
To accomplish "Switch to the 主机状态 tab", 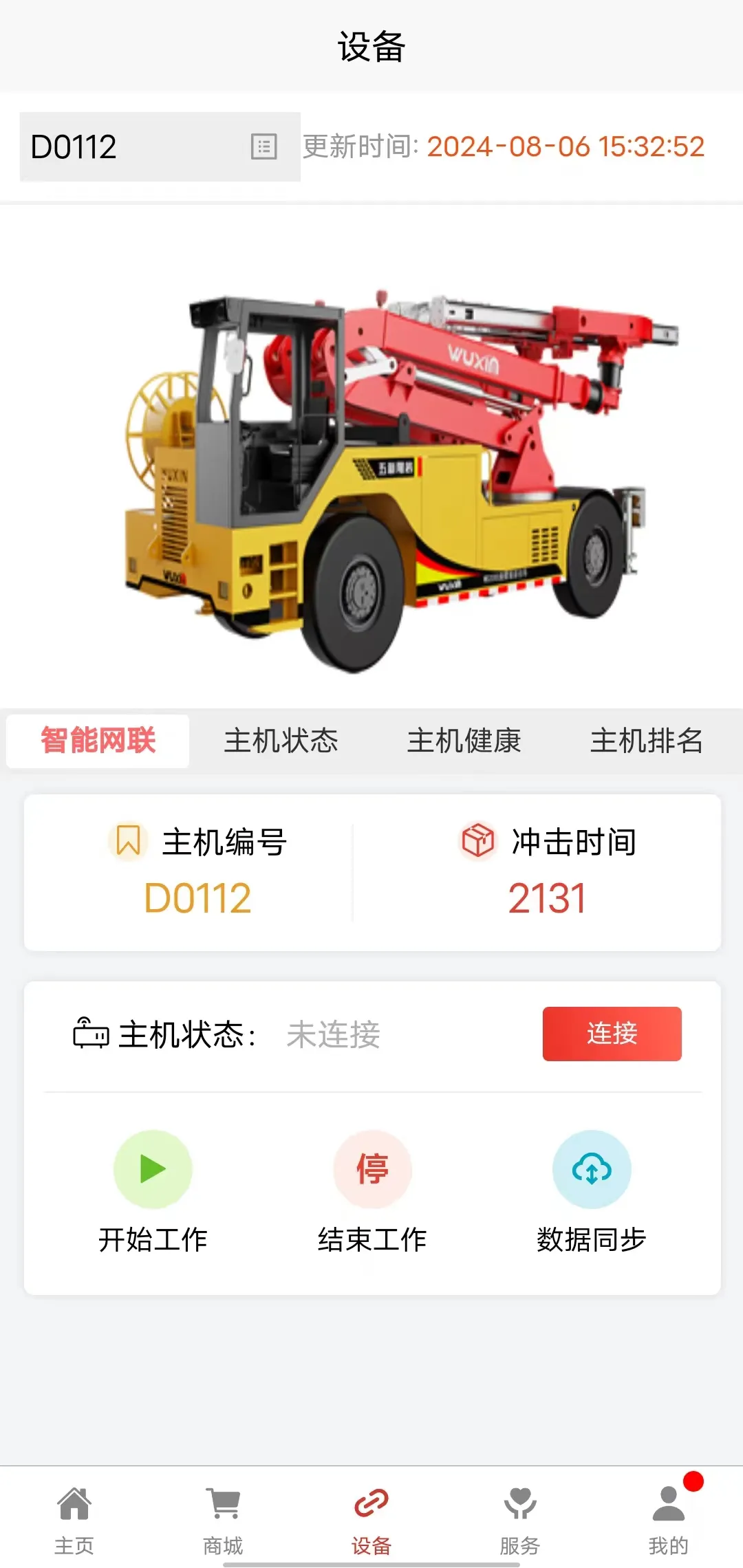I will 281,741.
